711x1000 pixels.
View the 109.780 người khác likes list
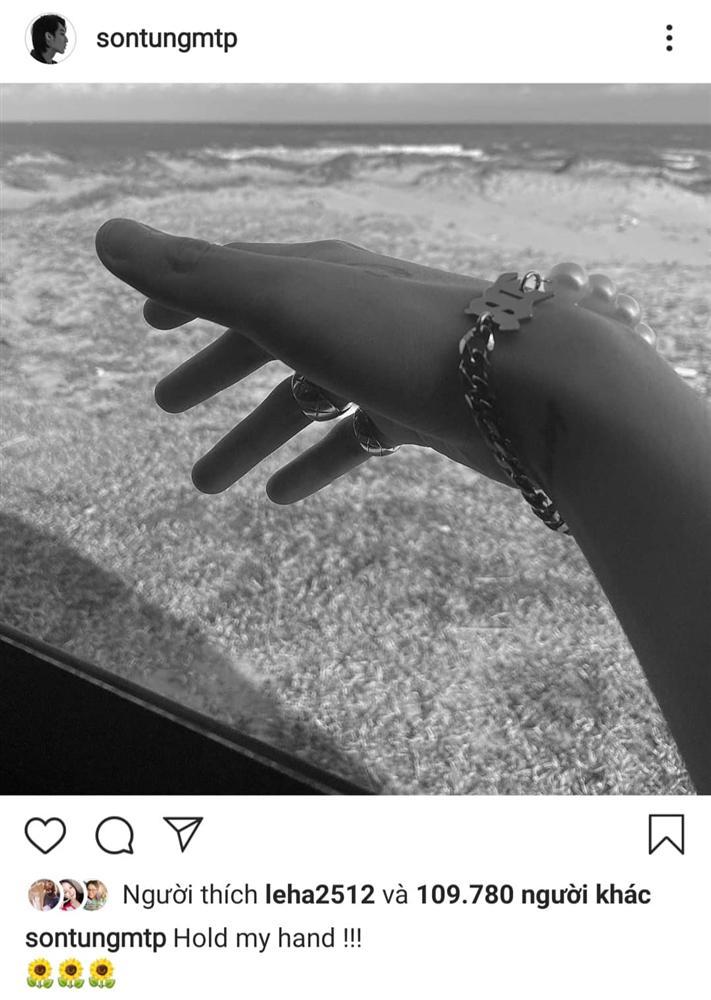(533, 894)
